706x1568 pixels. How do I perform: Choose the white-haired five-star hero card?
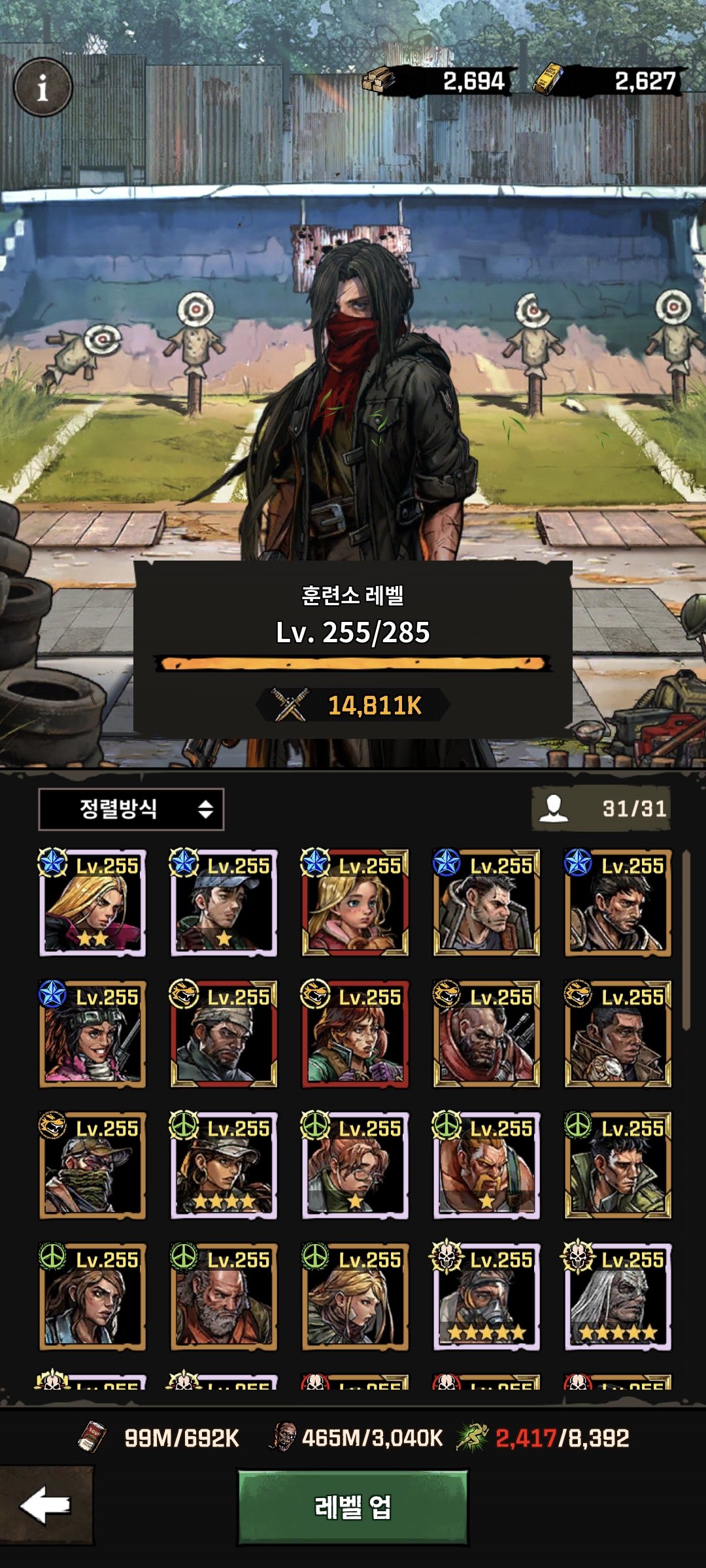pos(618,1298)
